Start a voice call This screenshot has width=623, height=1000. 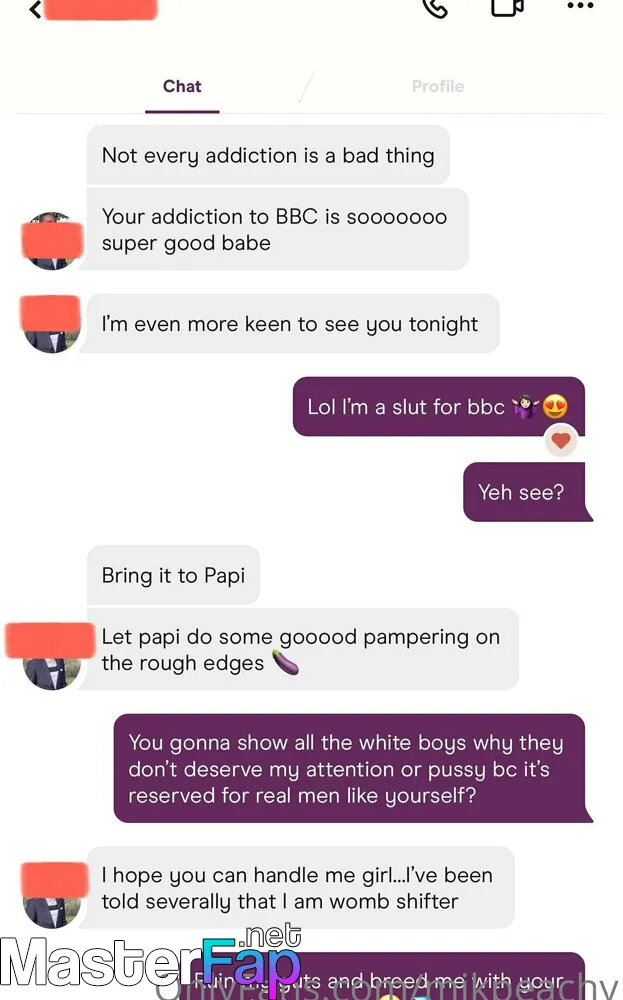coord(436,8)
